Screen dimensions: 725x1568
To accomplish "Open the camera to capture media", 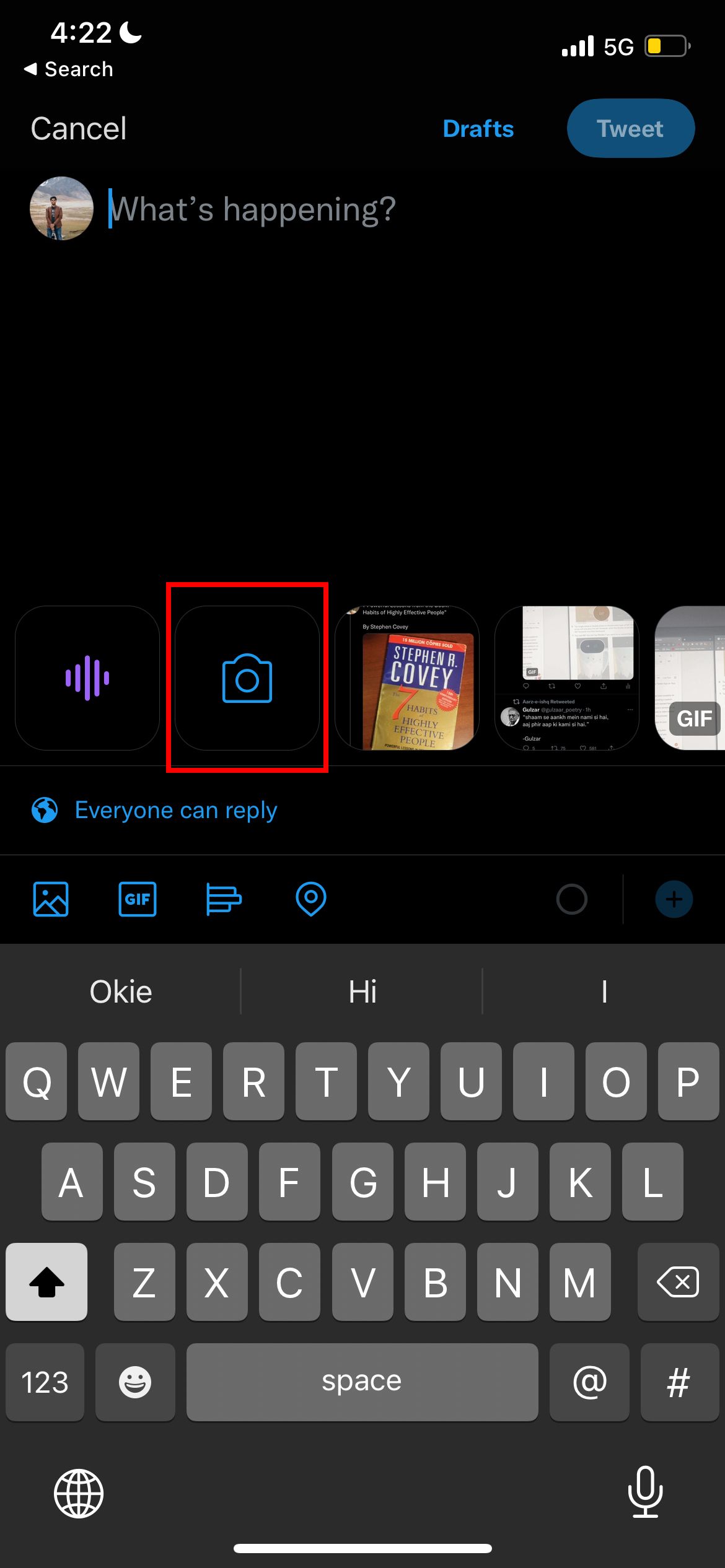I will [x=247, y=678].
